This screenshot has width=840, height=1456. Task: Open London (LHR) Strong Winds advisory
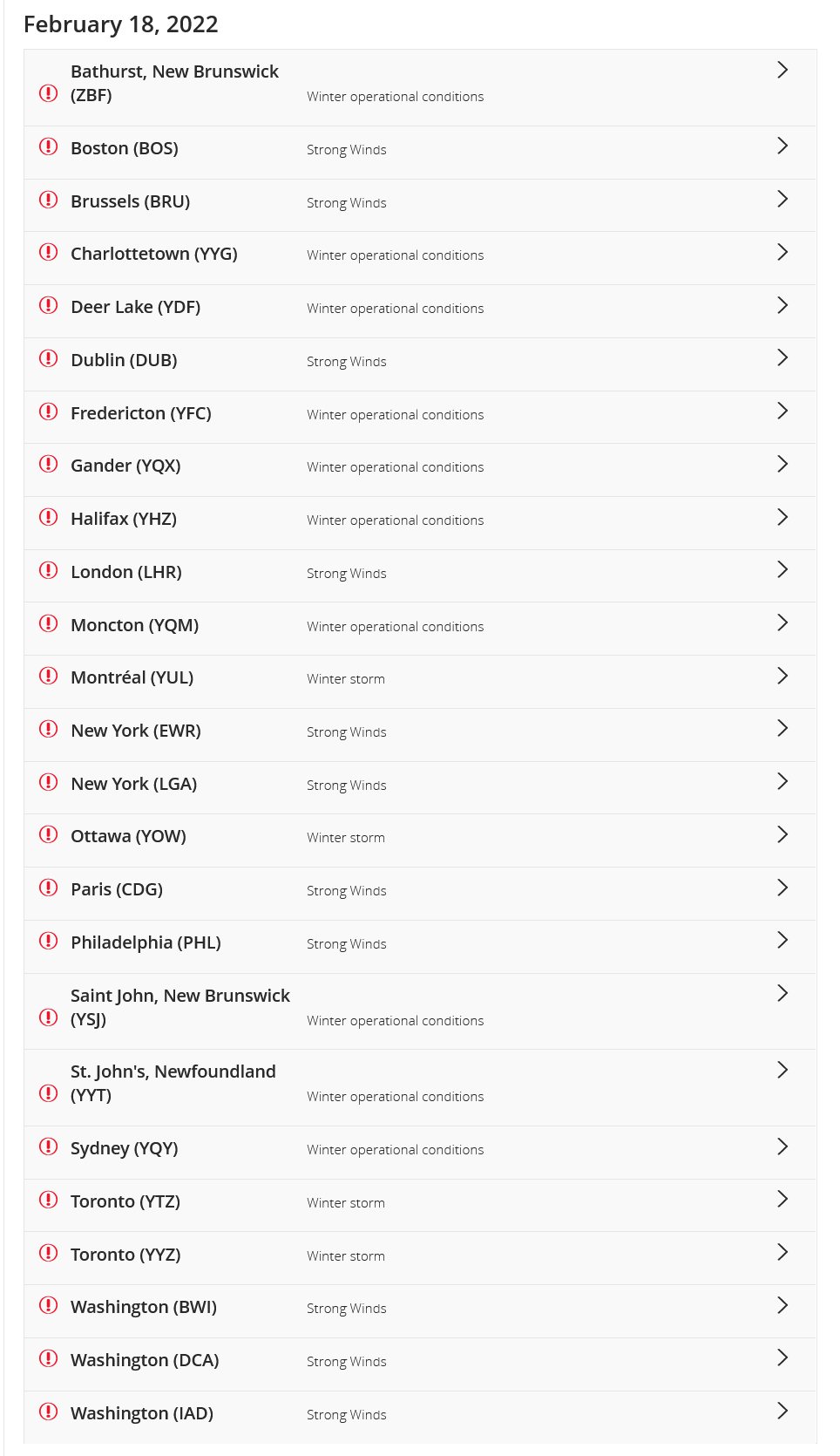pyautogui.click(x=420, y=576)
